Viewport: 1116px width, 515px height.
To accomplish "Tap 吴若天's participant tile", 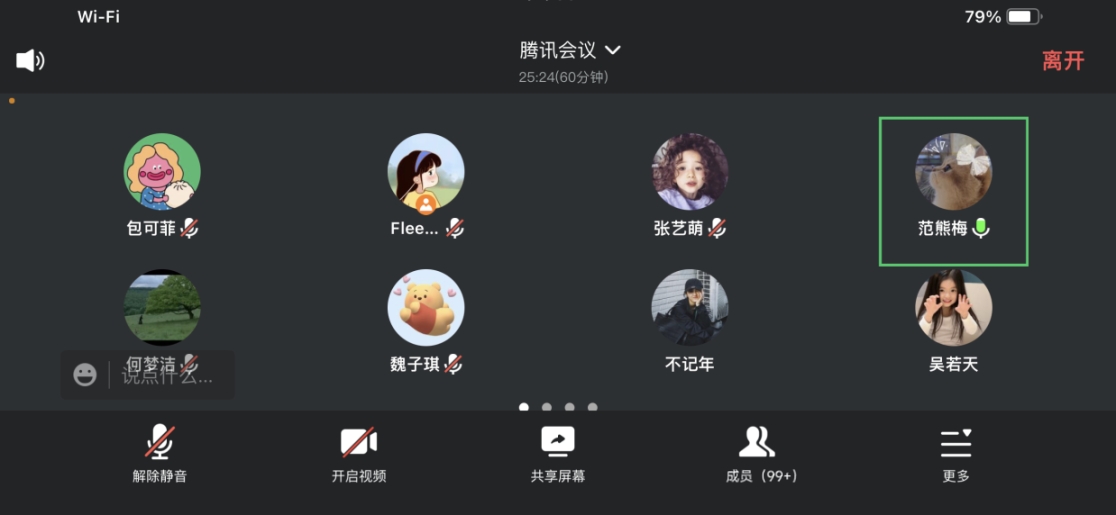I will click(954, 308).
